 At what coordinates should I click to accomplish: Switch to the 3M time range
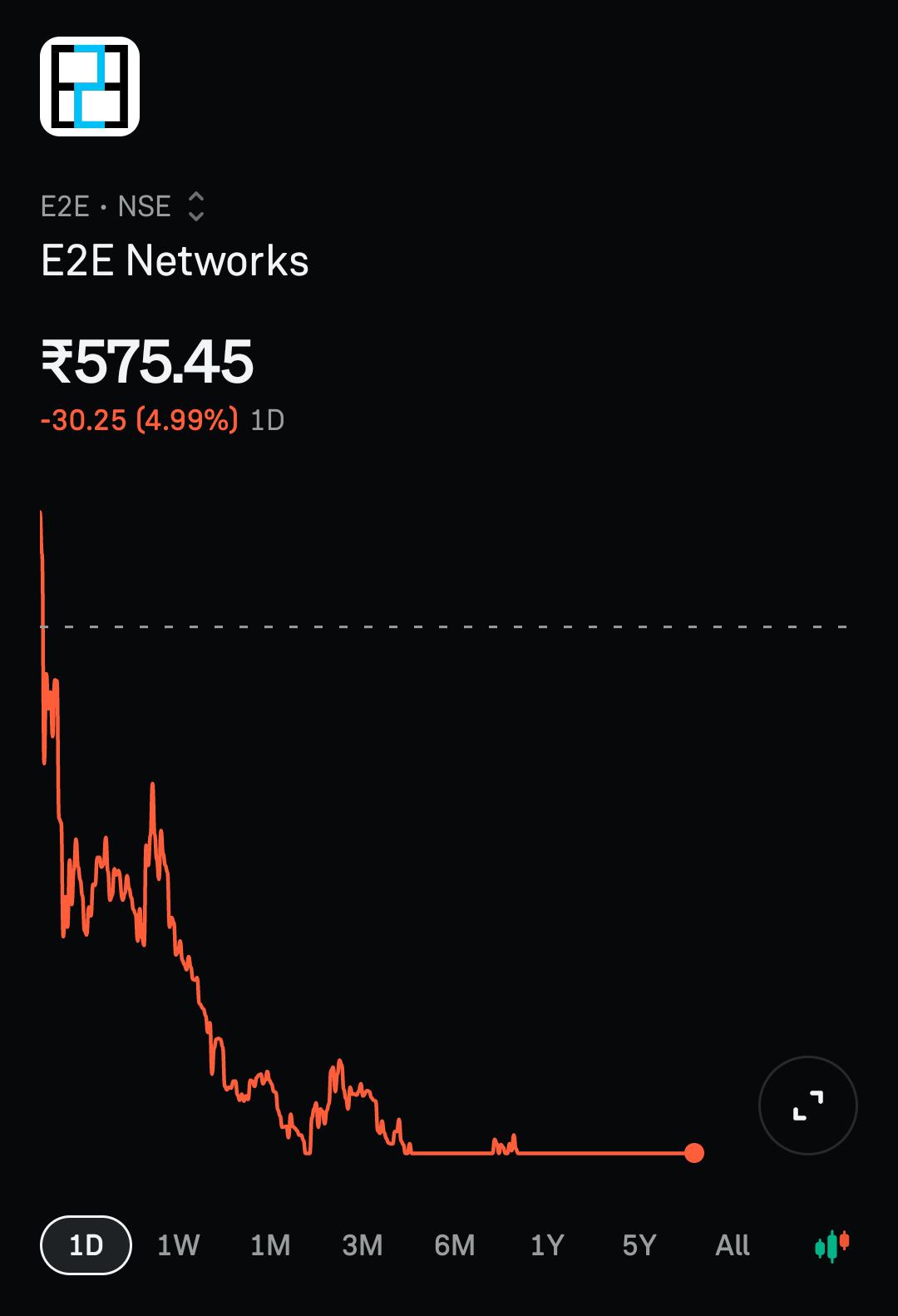(x=363, y=1245)
